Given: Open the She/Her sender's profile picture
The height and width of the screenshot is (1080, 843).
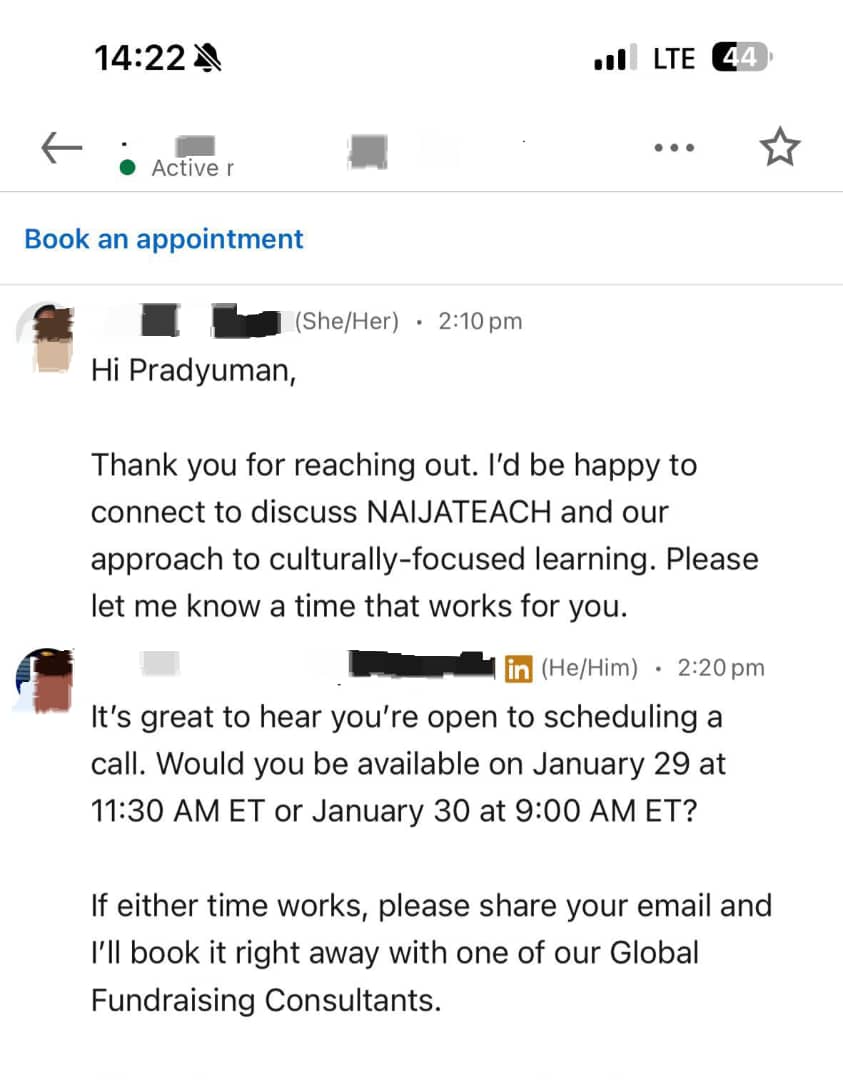Looking at the screenshot, I should (x=50, y=338).
